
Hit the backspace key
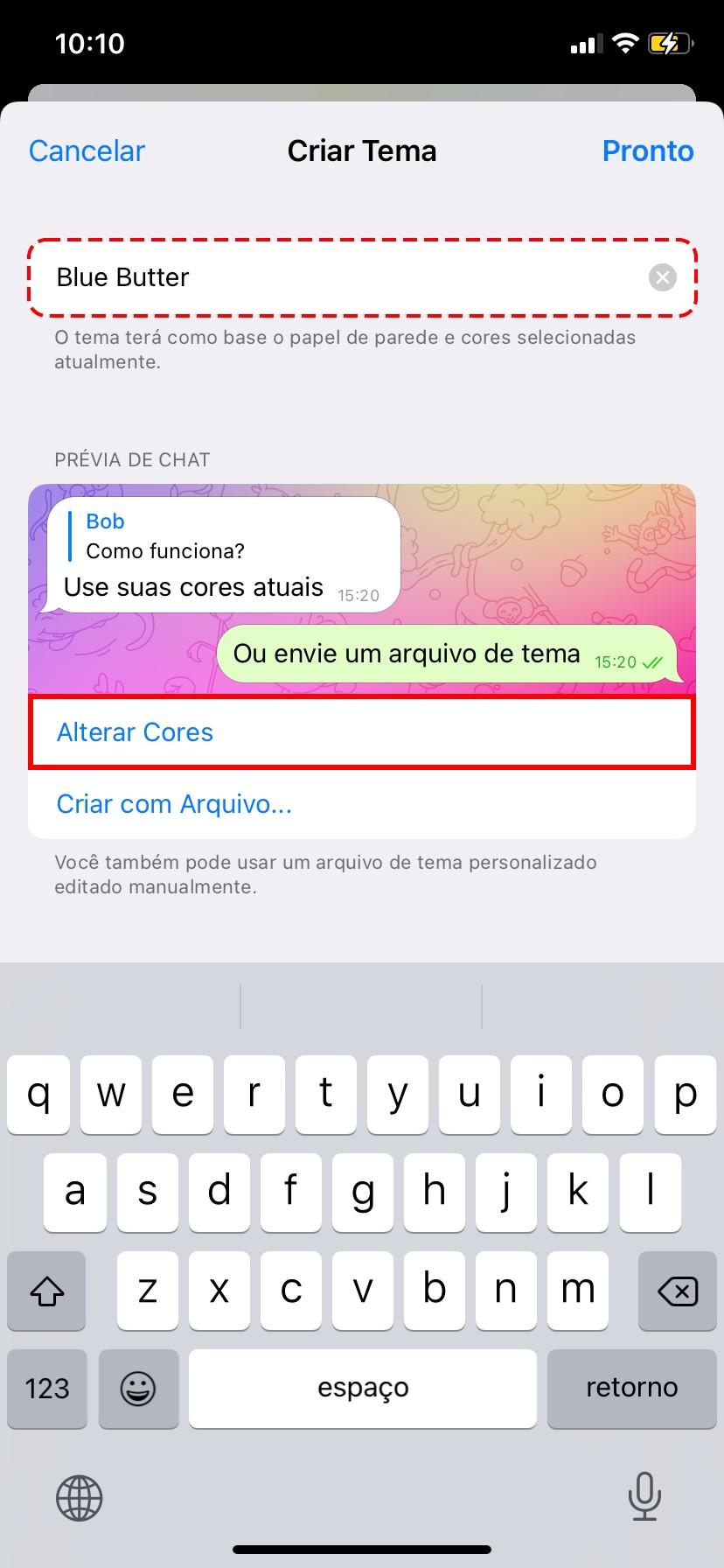coord(677,1290)
